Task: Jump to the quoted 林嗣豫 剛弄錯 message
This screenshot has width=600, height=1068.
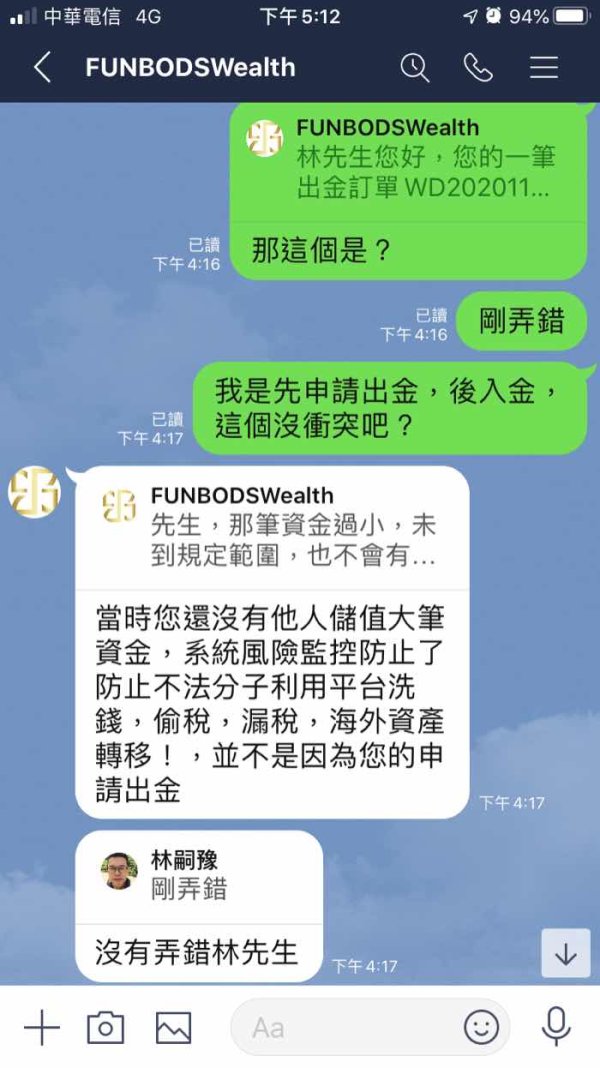Action: (x=198, y=877)
